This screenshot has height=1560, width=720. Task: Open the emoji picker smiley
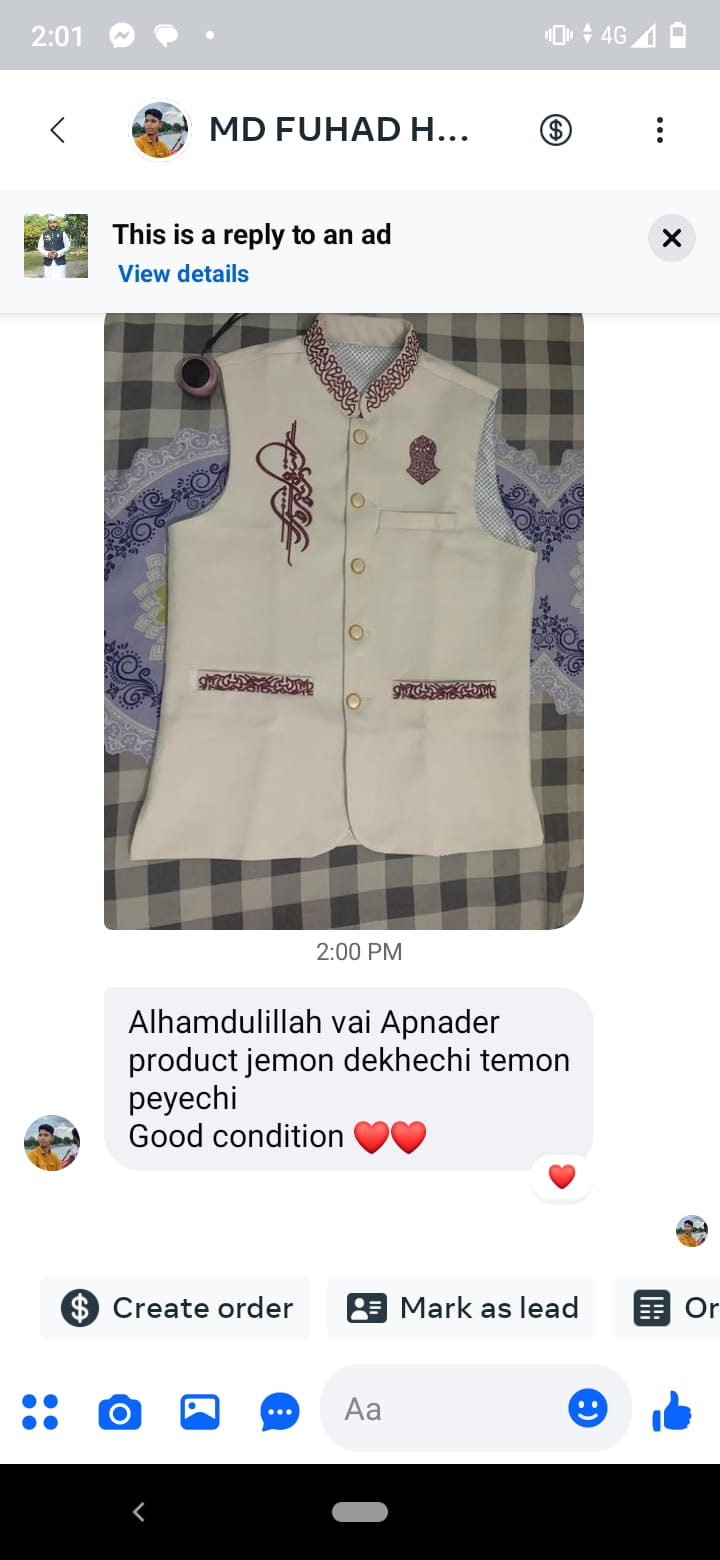click(x=588, y=1409)
